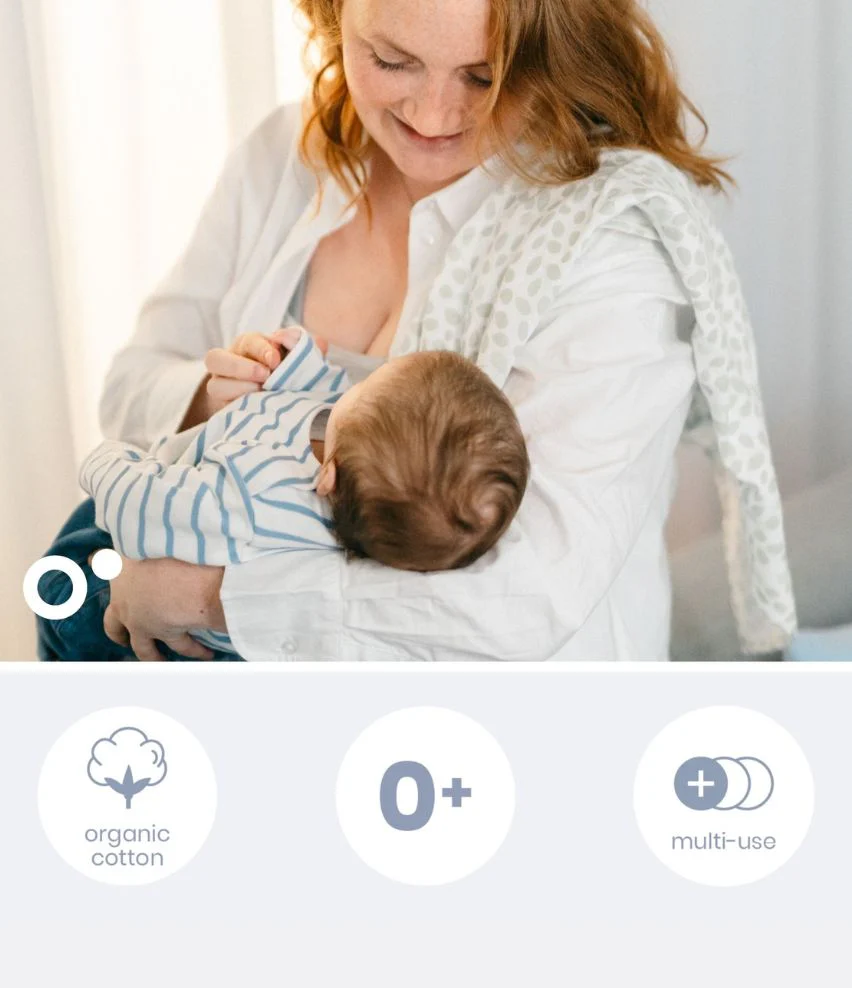Select the multi-use label
This screenshot has width=852, height=988.
click(x=724, y=840)
